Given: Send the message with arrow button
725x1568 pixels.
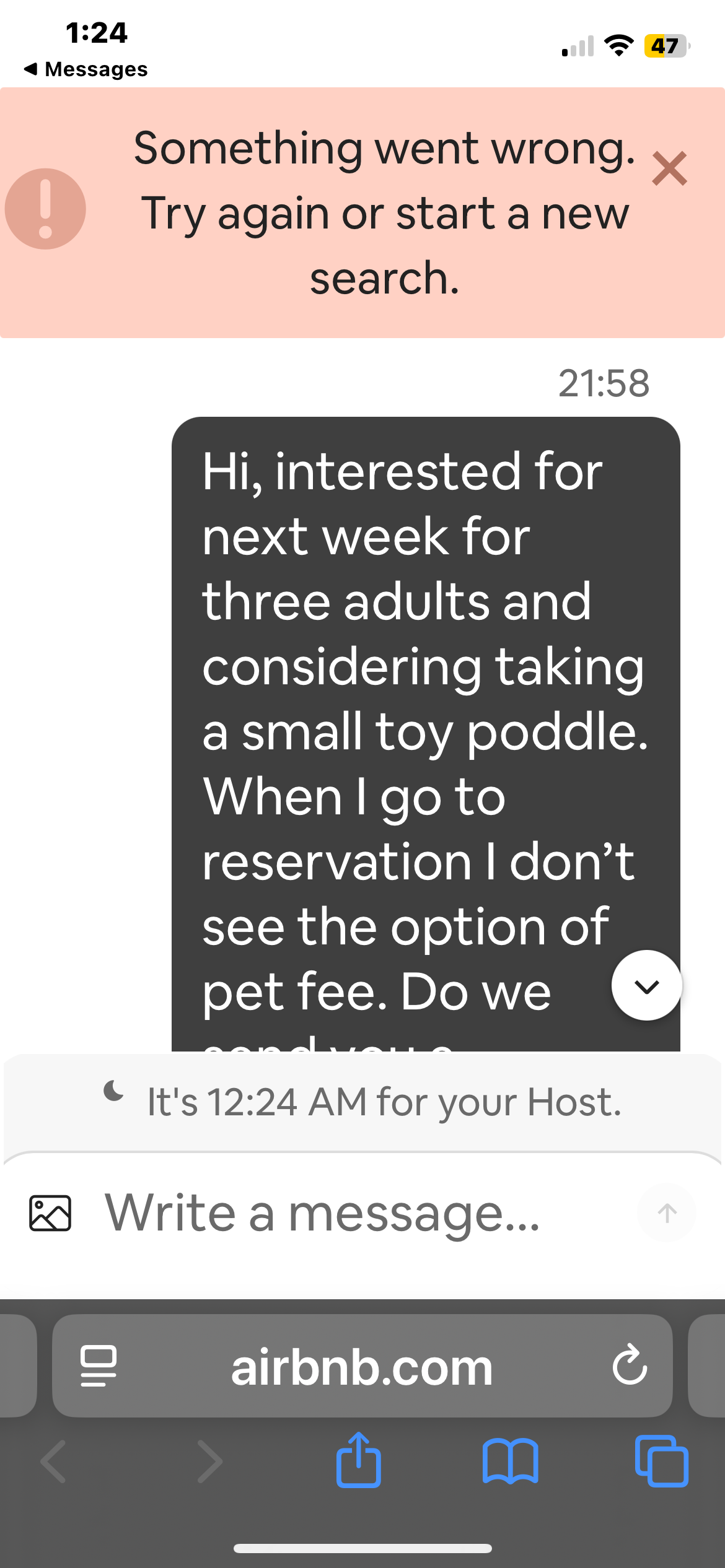Looking at the screenshot, I should click(667, 1213).
